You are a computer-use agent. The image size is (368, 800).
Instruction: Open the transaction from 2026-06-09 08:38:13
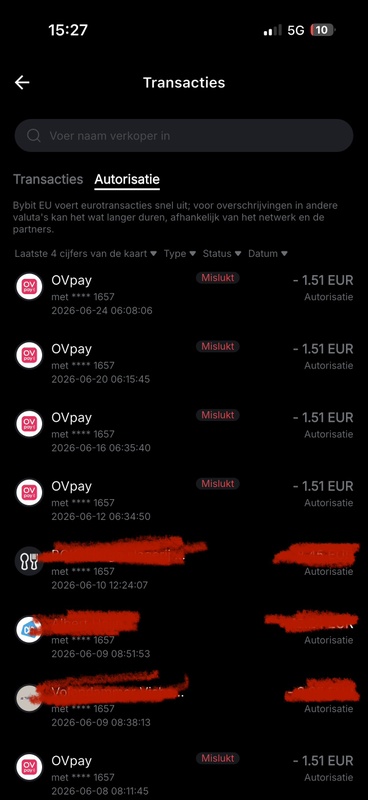coord(184,706)
